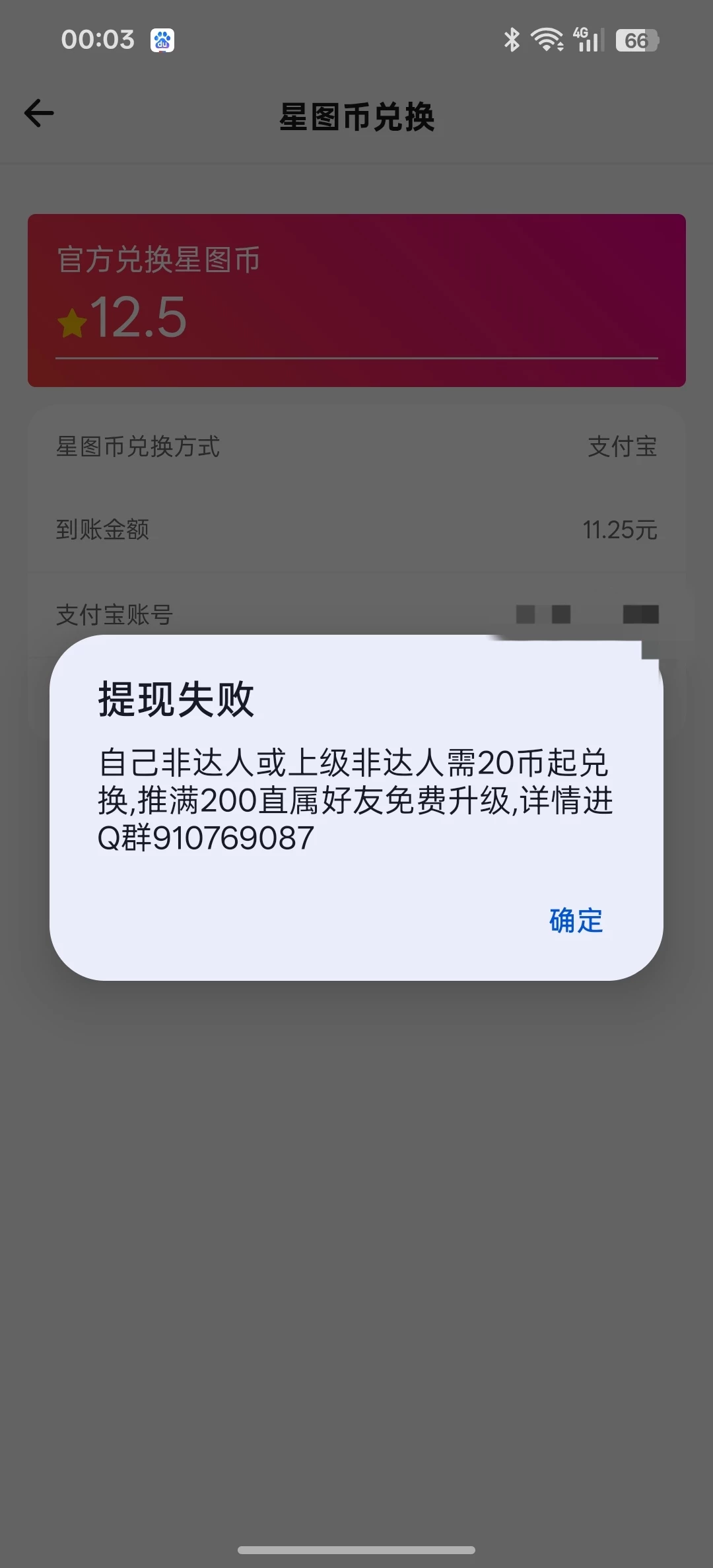Open 星图币兑换方式 支付宝 row
Viewport: 713px width, 1568px height.
[x=356, y=447]
